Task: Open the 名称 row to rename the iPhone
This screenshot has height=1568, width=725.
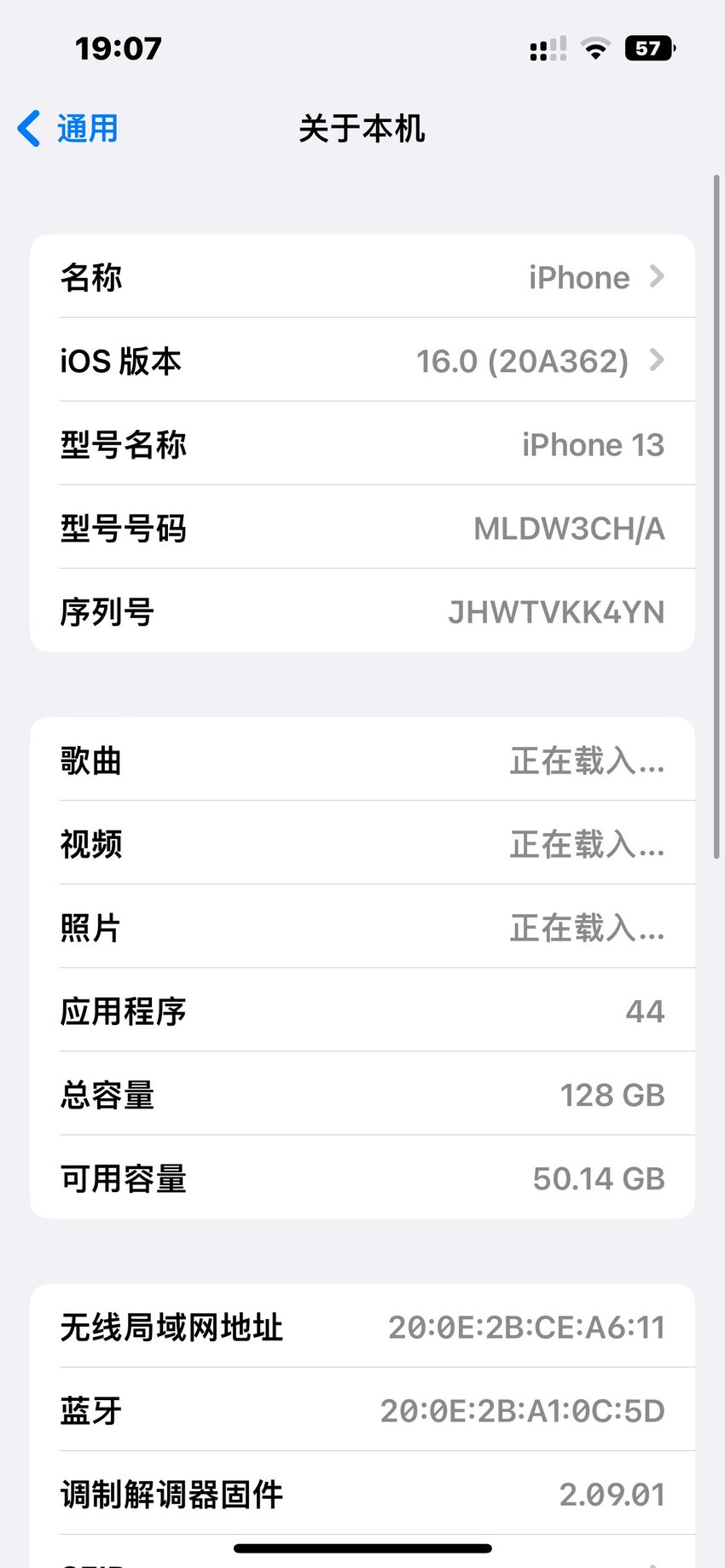Action: click(x=362, y=276)
